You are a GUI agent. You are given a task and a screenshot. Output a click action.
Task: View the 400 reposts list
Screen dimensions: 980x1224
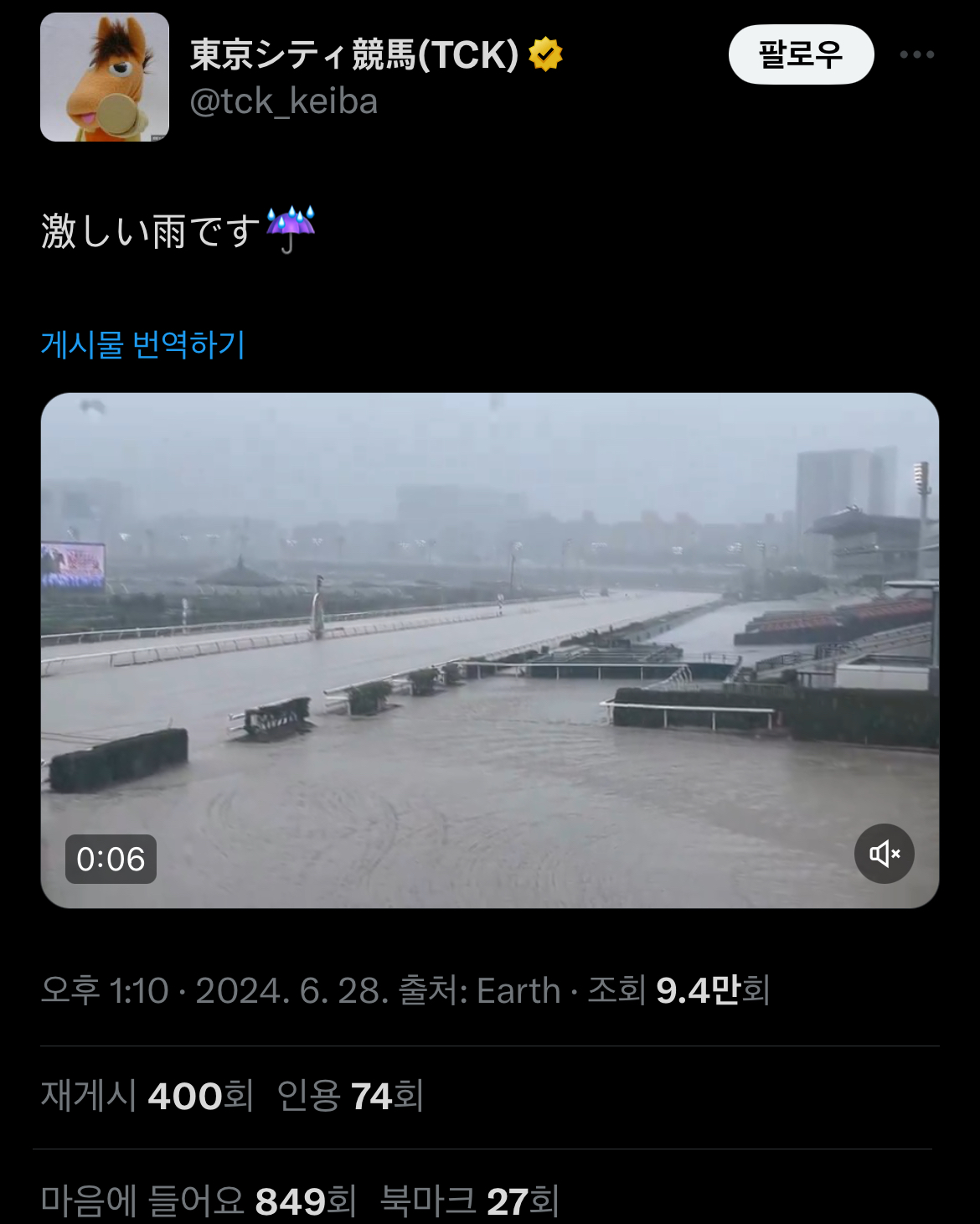147,1096
